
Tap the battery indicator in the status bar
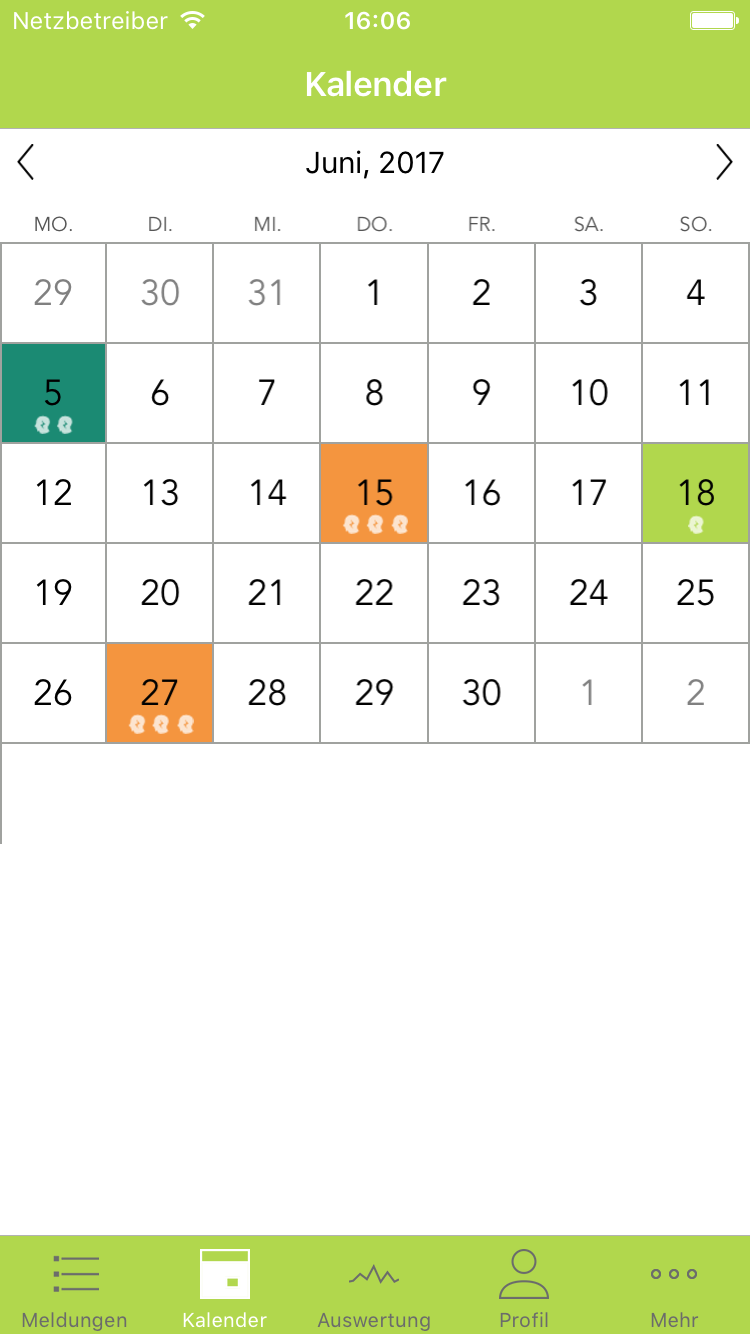click(x=714, y=19)
